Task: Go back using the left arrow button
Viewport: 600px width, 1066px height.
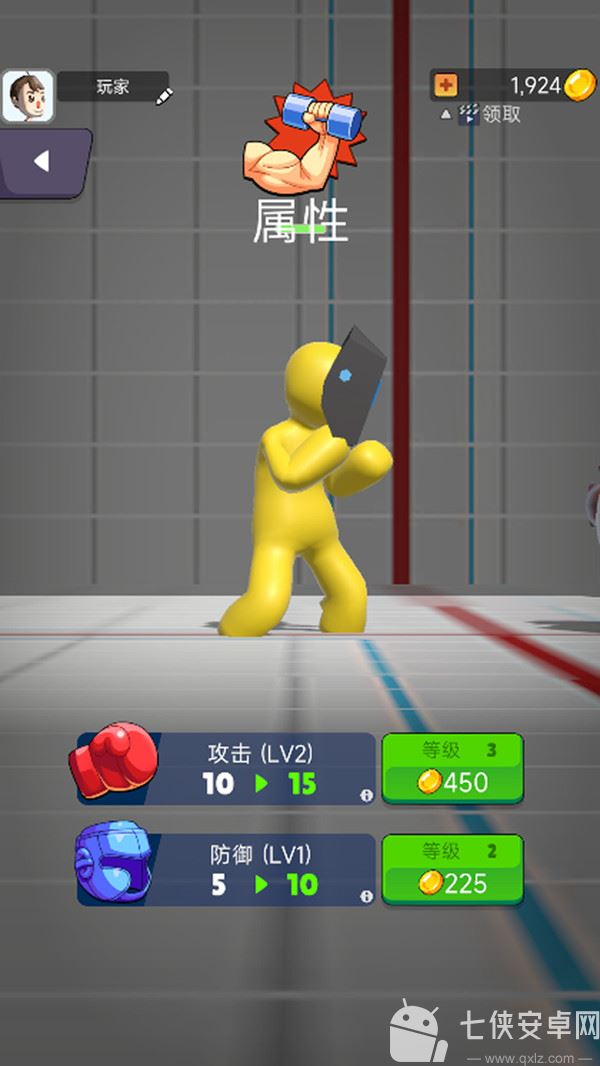Action: pyautogui.click(x=42, y=162)
